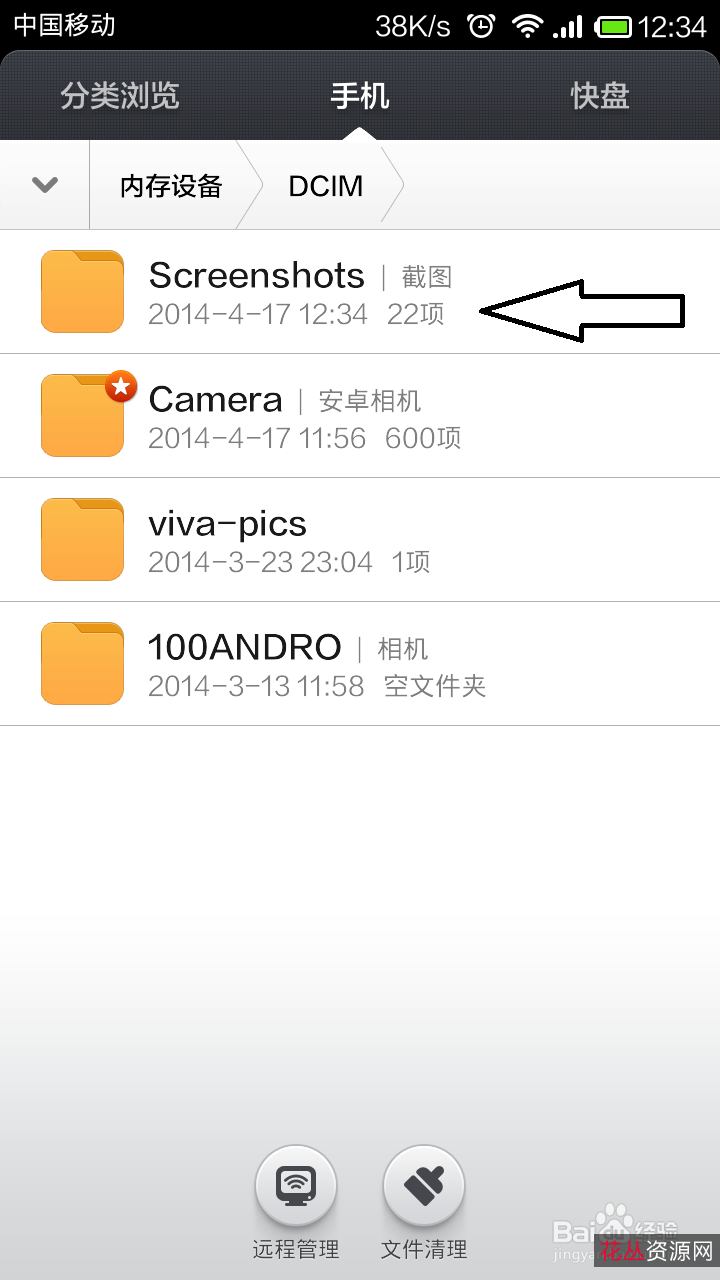The image size is (720, 1280).
Task: Switch to the 分类浏览 tab
Action: 118,96
